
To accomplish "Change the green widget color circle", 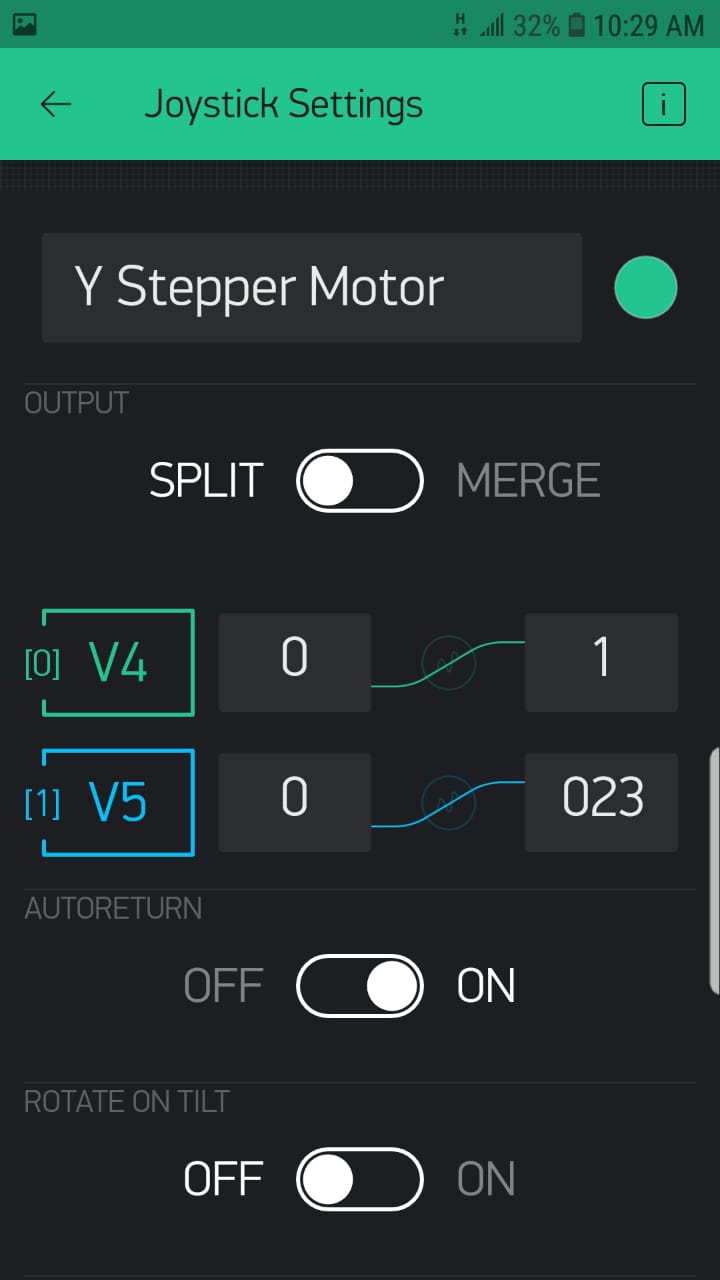I will (646, 288).
